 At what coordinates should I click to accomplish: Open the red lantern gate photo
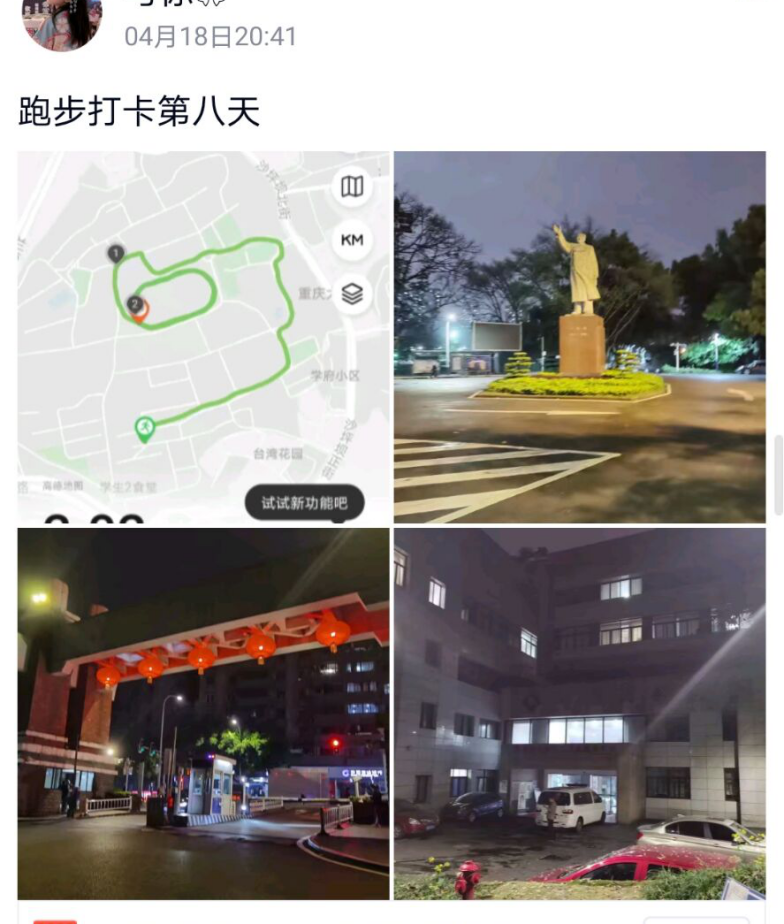tap(203, 713)
